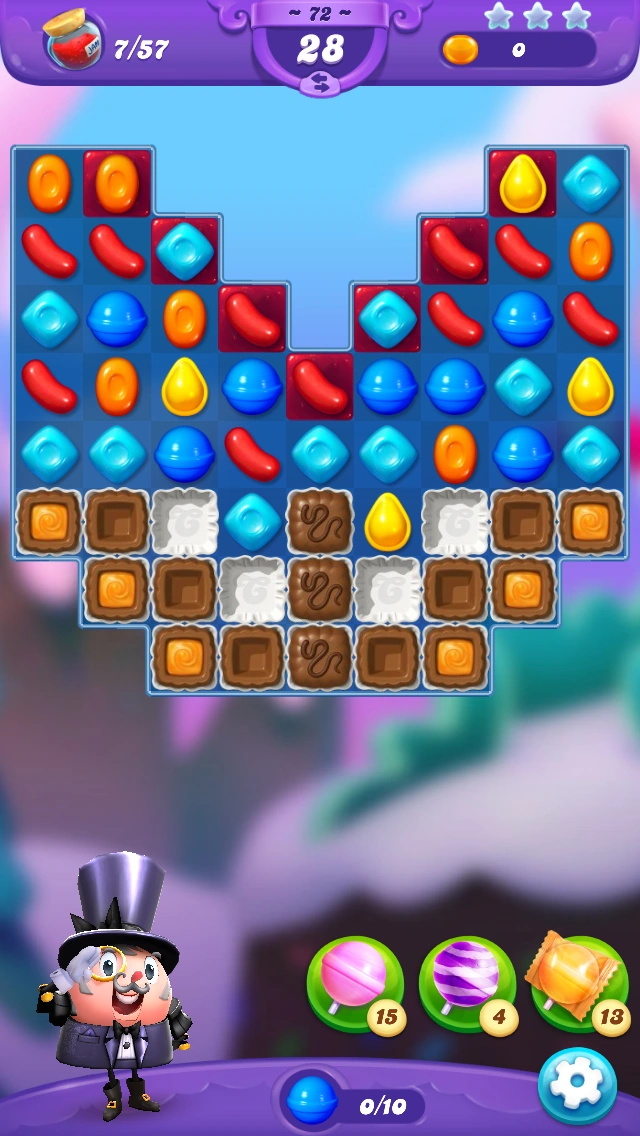Open the settings gear button
The image size is (640, 1136).
(x=576, y=1085)
